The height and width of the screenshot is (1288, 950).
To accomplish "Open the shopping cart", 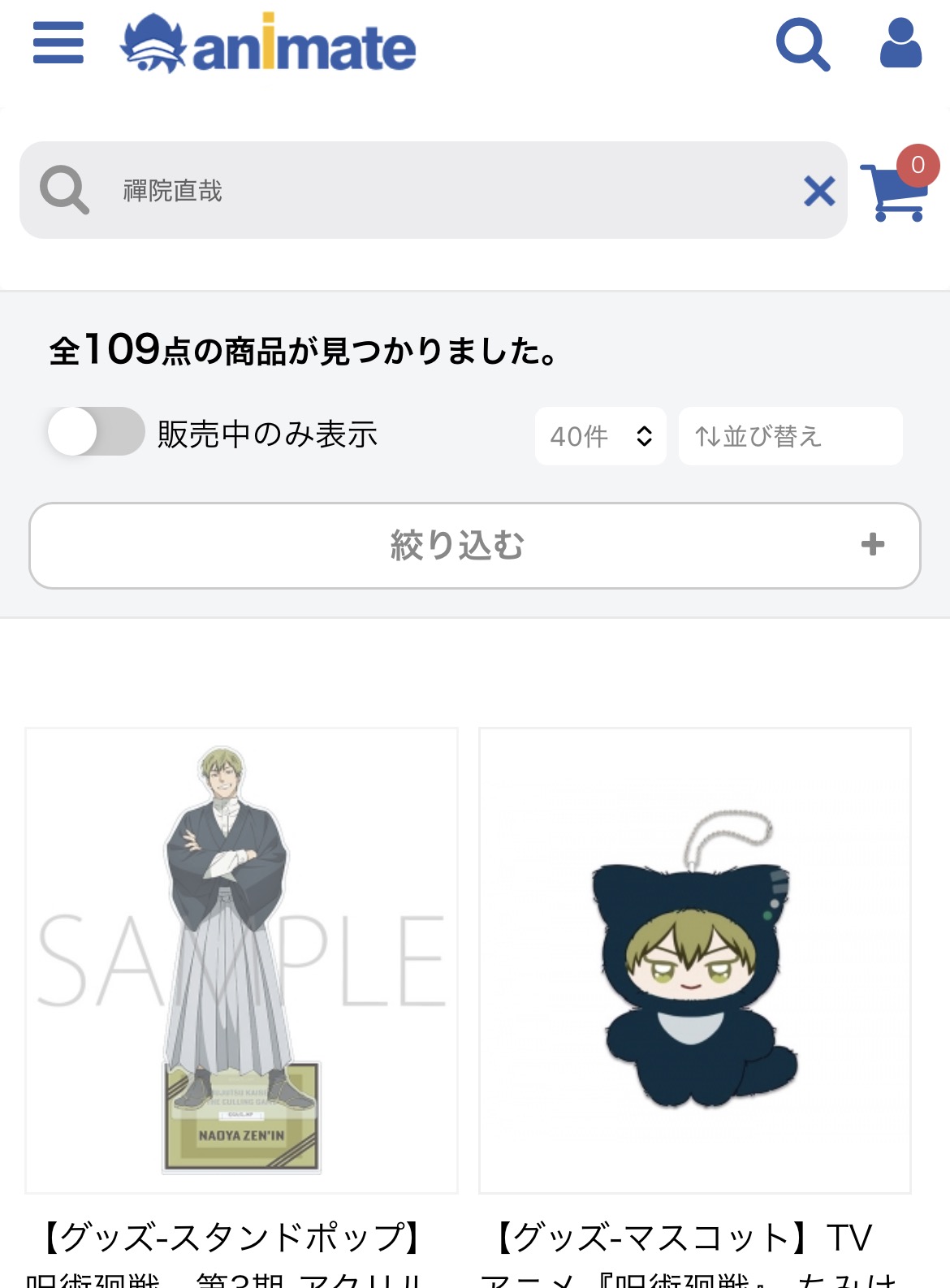I will [x=896, y=190].
